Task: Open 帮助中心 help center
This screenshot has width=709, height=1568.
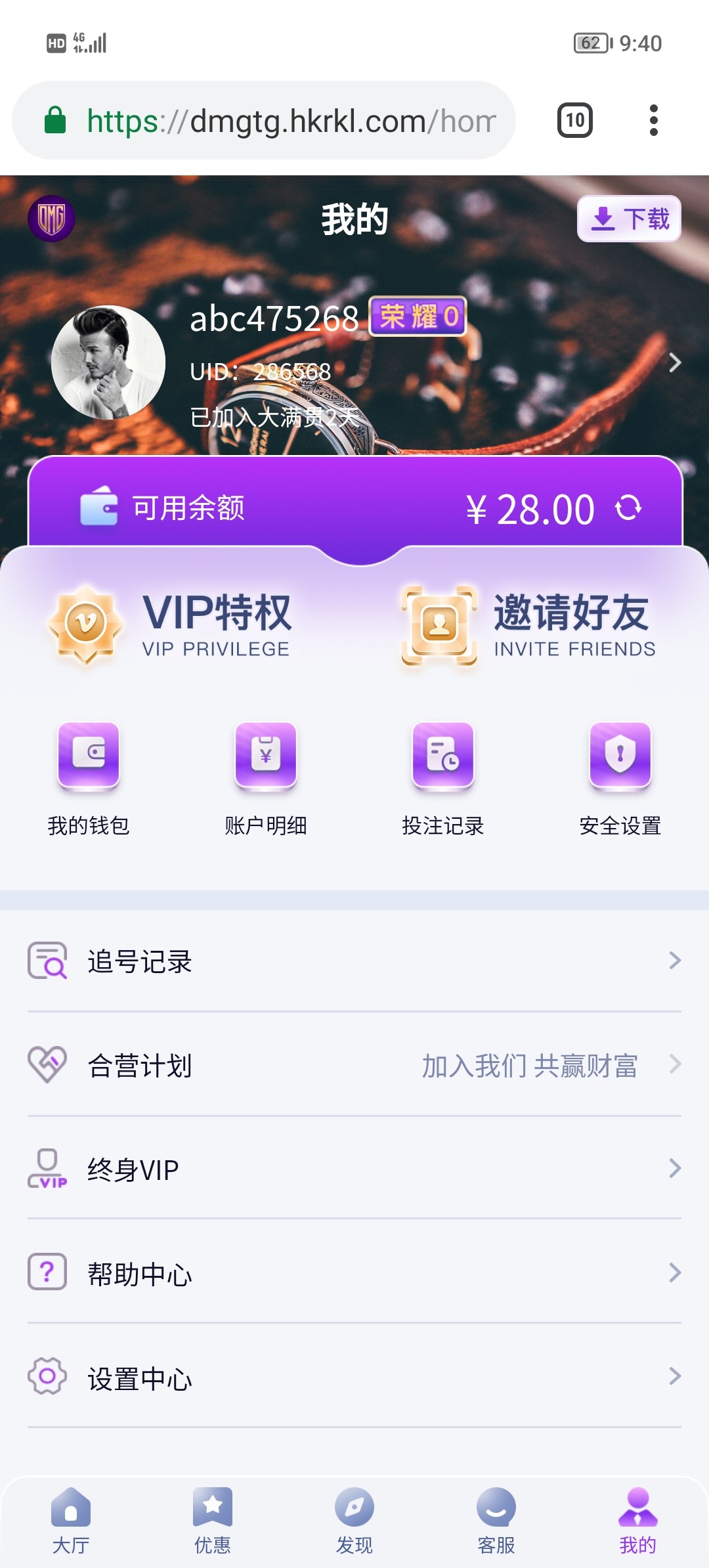Action: click(x=354, y=1273)
